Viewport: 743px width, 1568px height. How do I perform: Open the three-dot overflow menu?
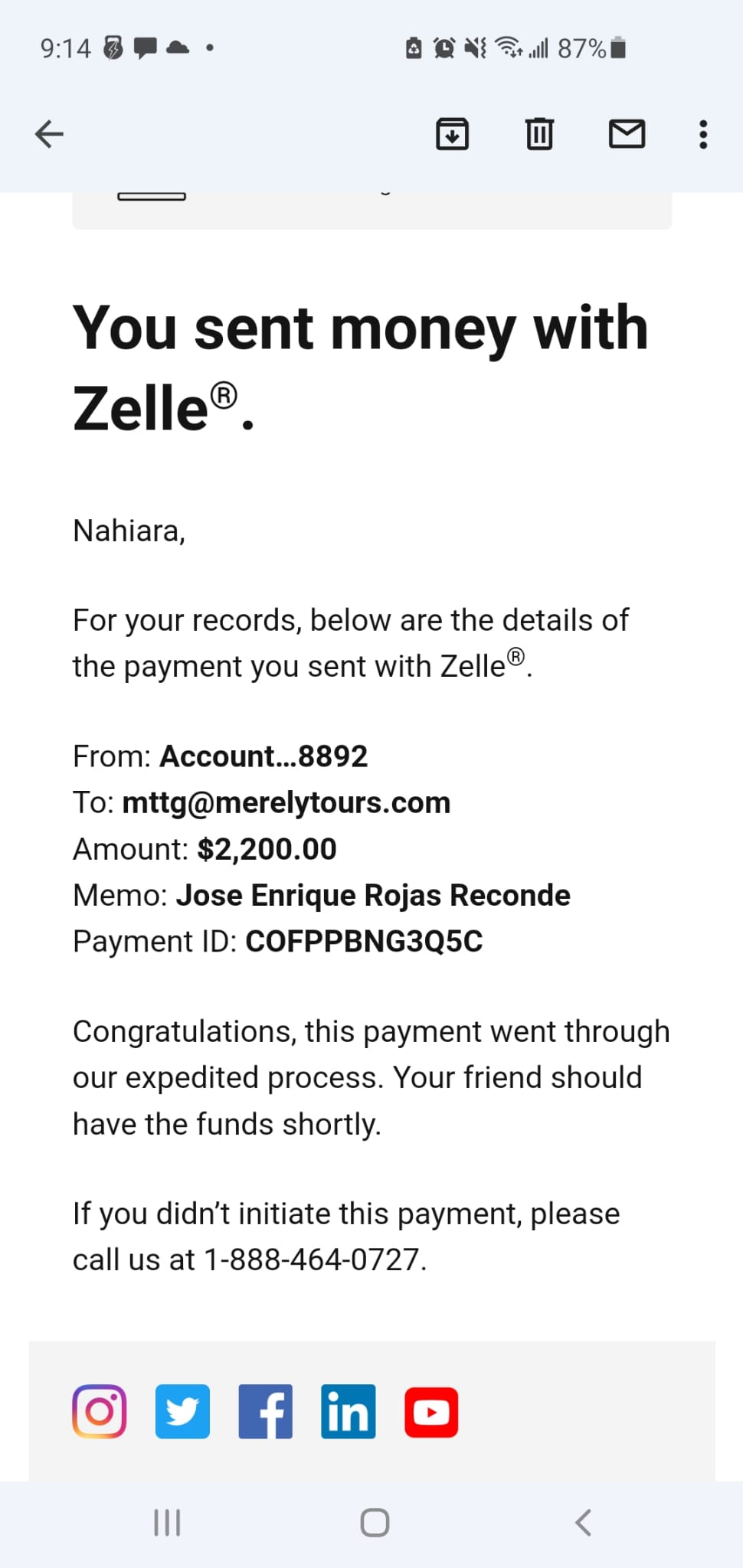tap(703, 134)
